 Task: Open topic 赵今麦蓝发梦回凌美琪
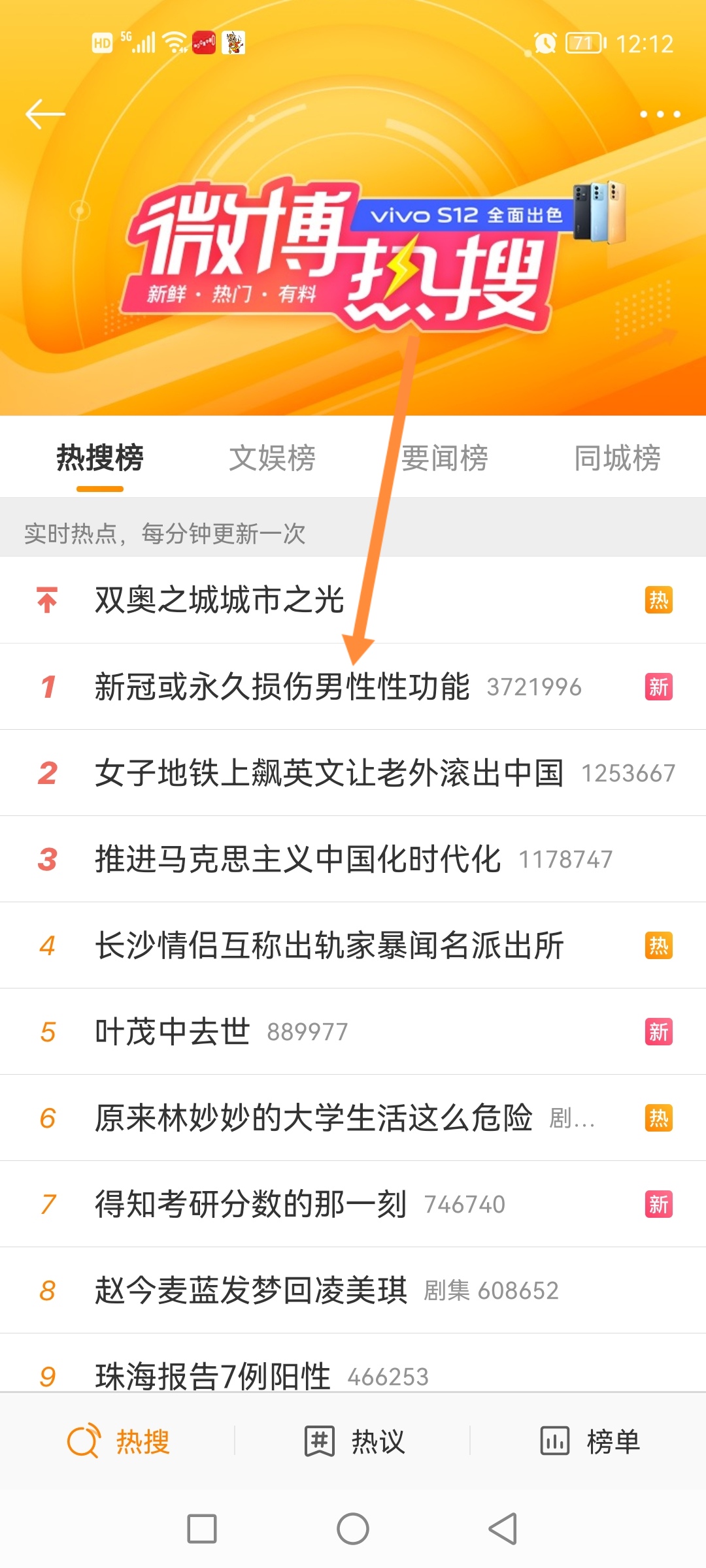coord(353,1290)
